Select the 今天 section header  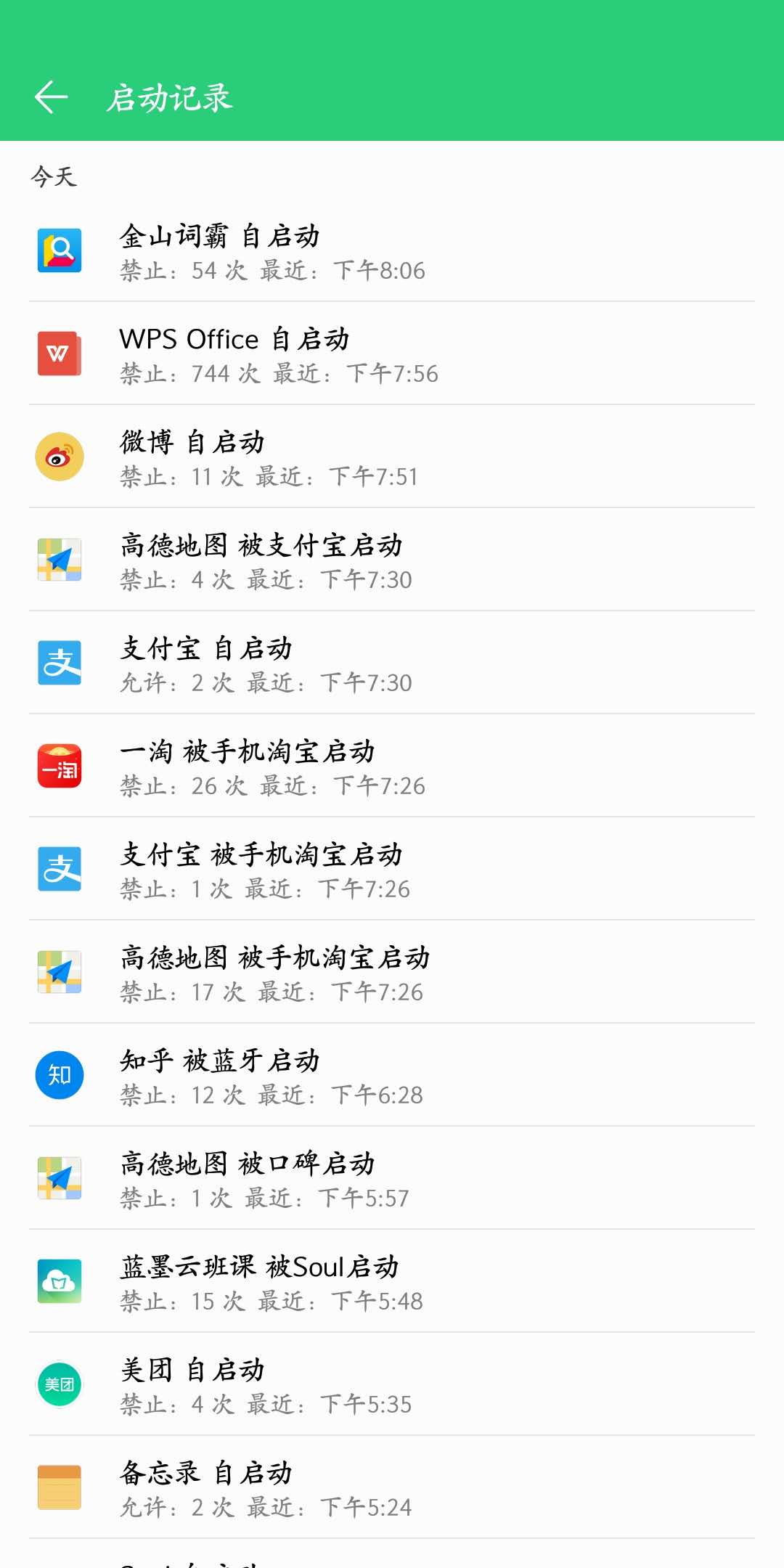point(53,174)
